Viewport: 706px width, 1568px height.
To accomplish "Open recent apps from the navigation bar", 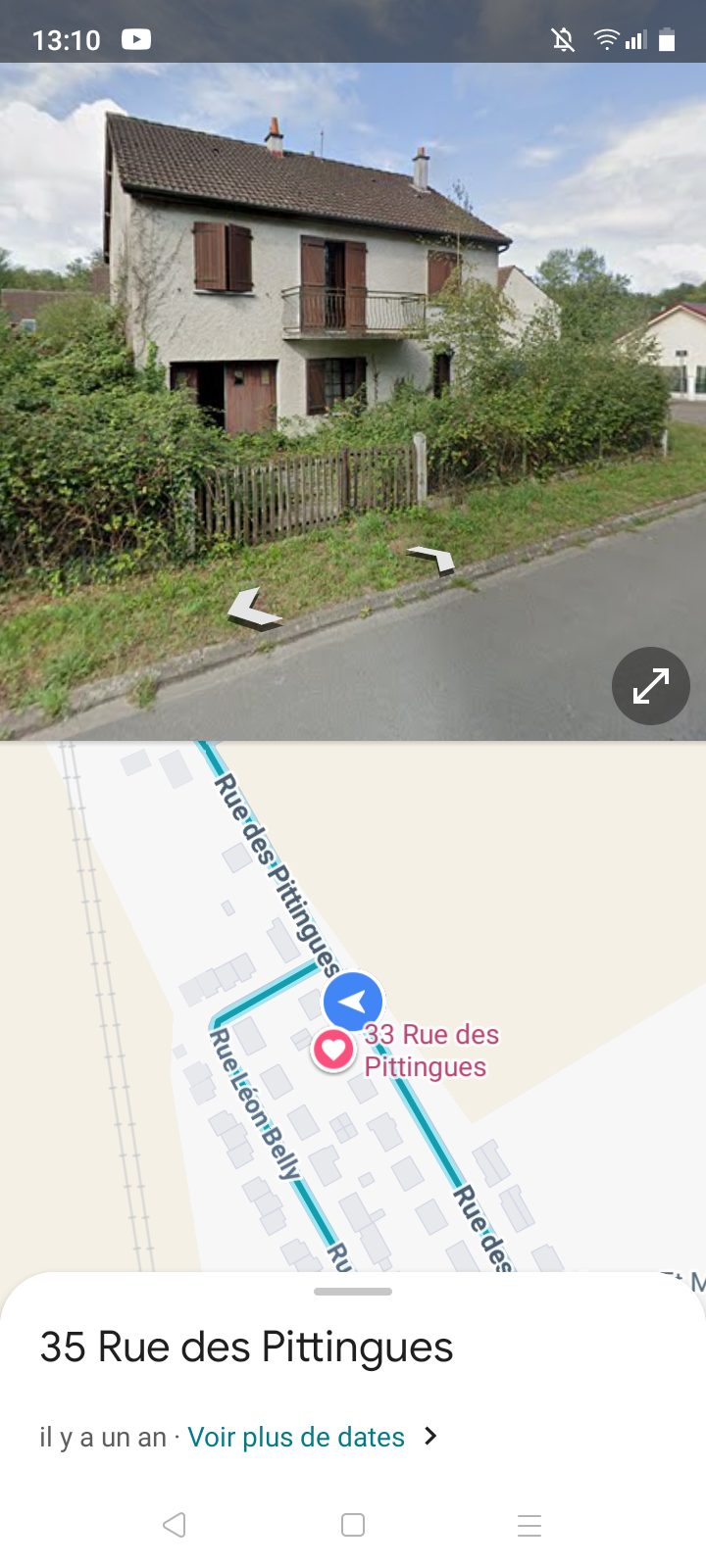I will click(529, 1525).
